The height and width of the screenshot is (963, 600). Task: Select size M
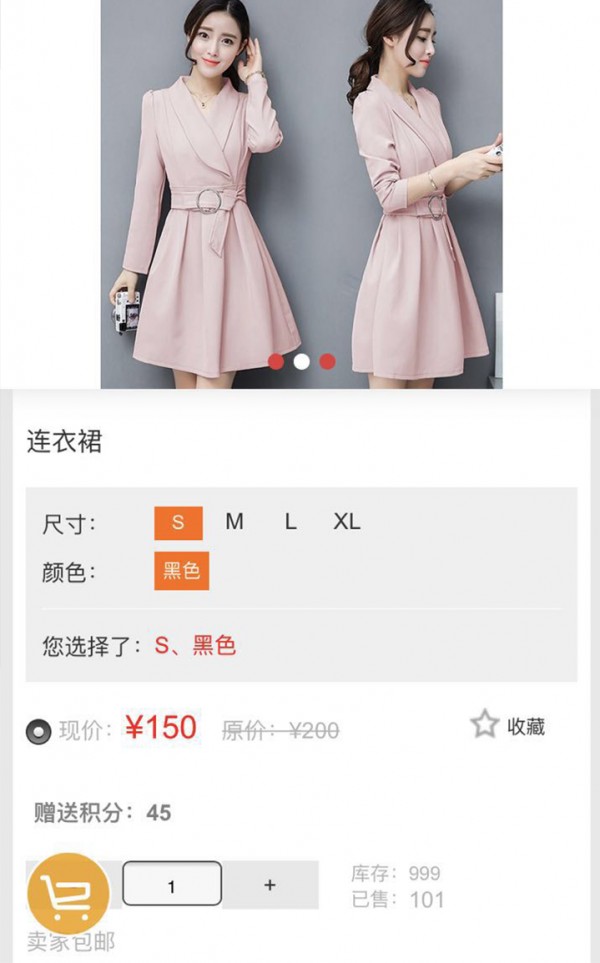coord(234,522)
